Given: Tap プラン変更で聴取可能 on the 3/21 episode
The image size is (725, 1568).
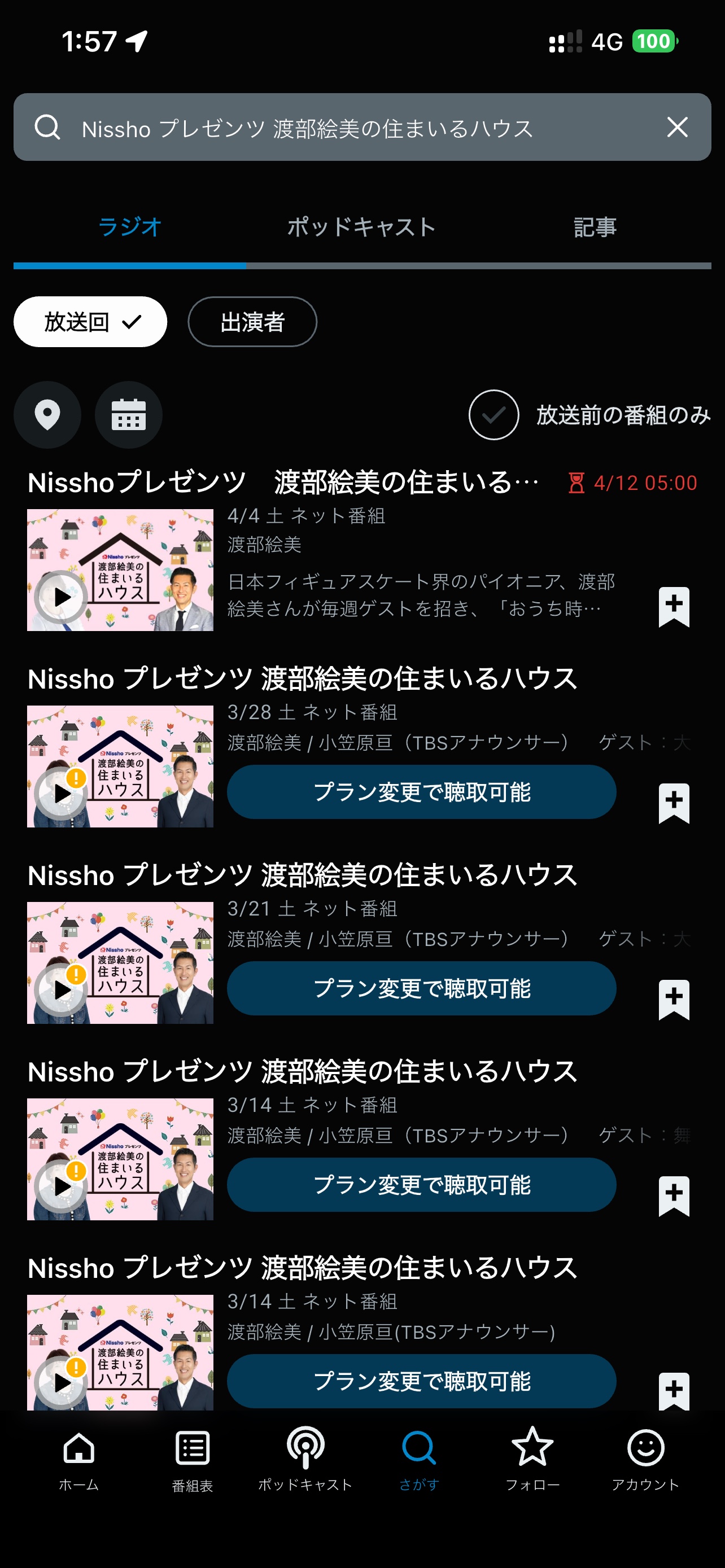Looking at the screenshot, I should [421, 988].
